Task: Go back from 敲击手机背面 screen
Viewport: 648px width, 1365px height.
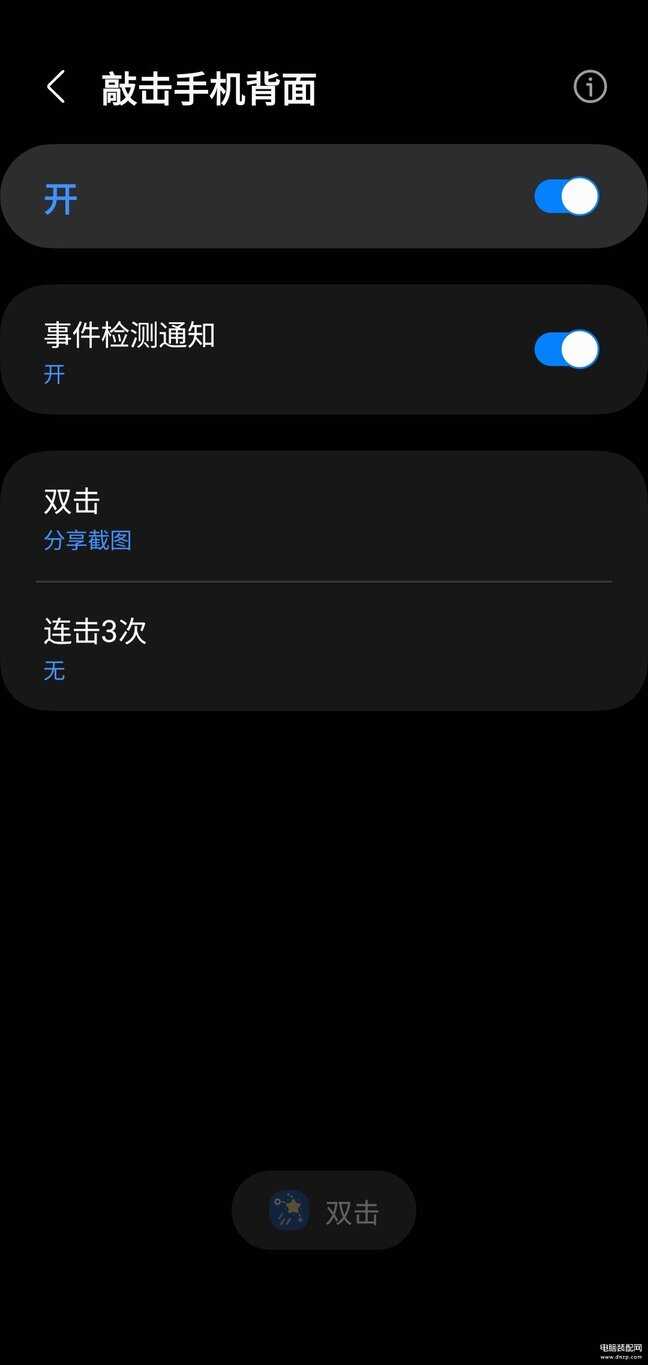Action: (56, 88)
